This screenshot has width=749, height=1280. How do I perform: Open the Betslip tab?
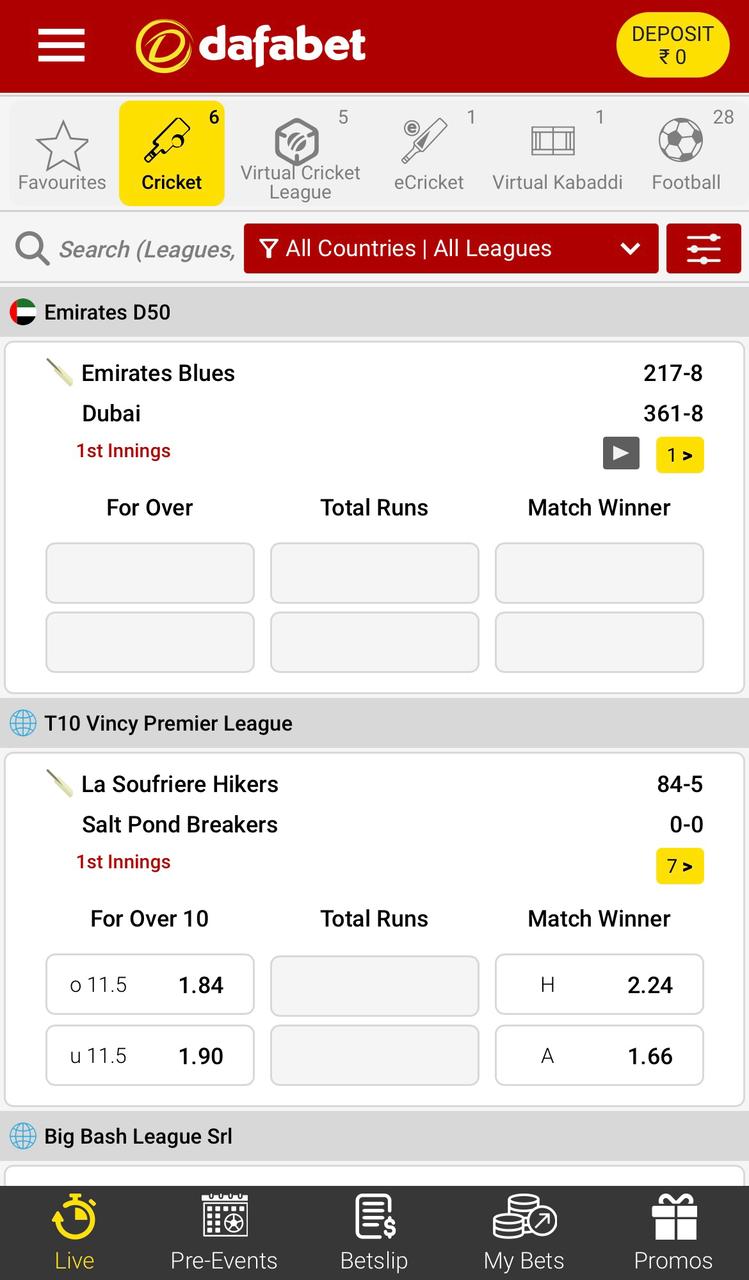374,1232
